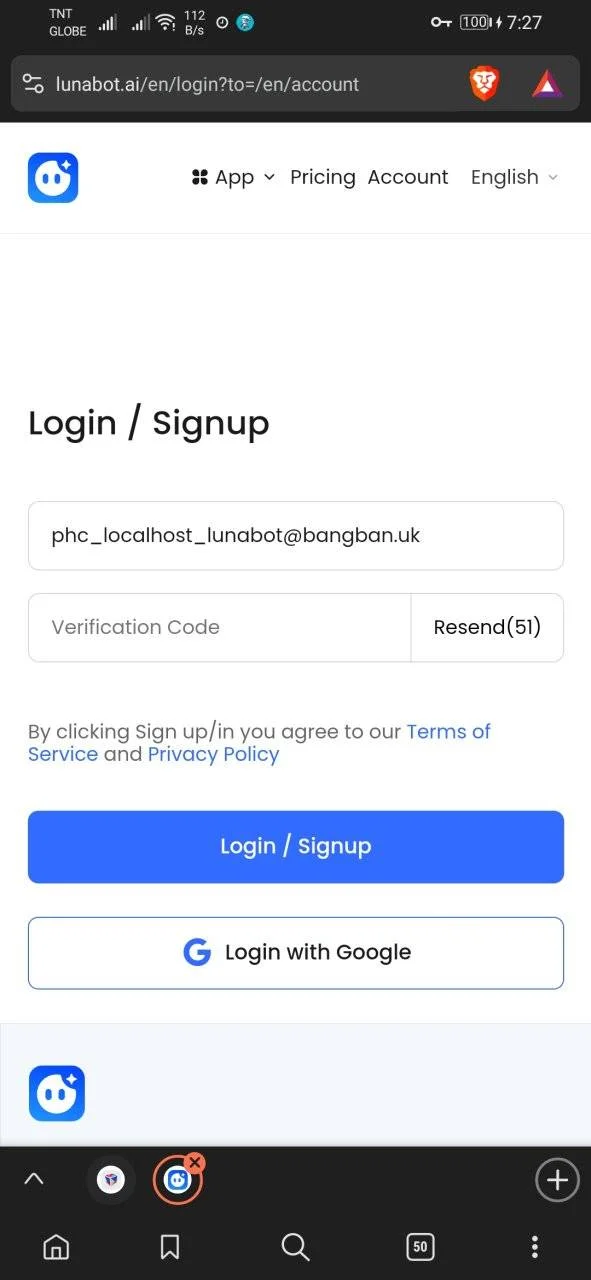Open the Brave Rewards triangle icon

tap(547, 84)
